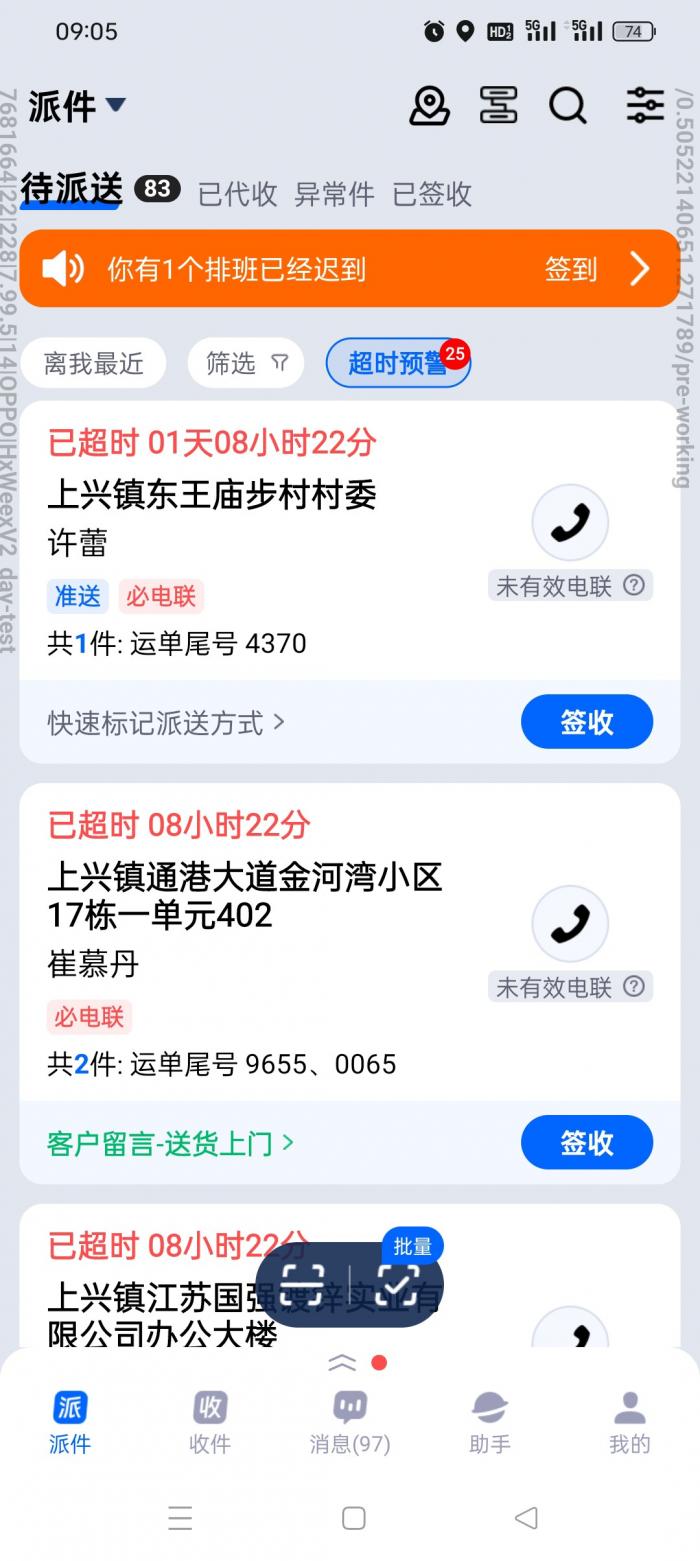Select the 超时预警 chip
The height and width of the screenshot is (1561, 700).
(x=397, y=363)
